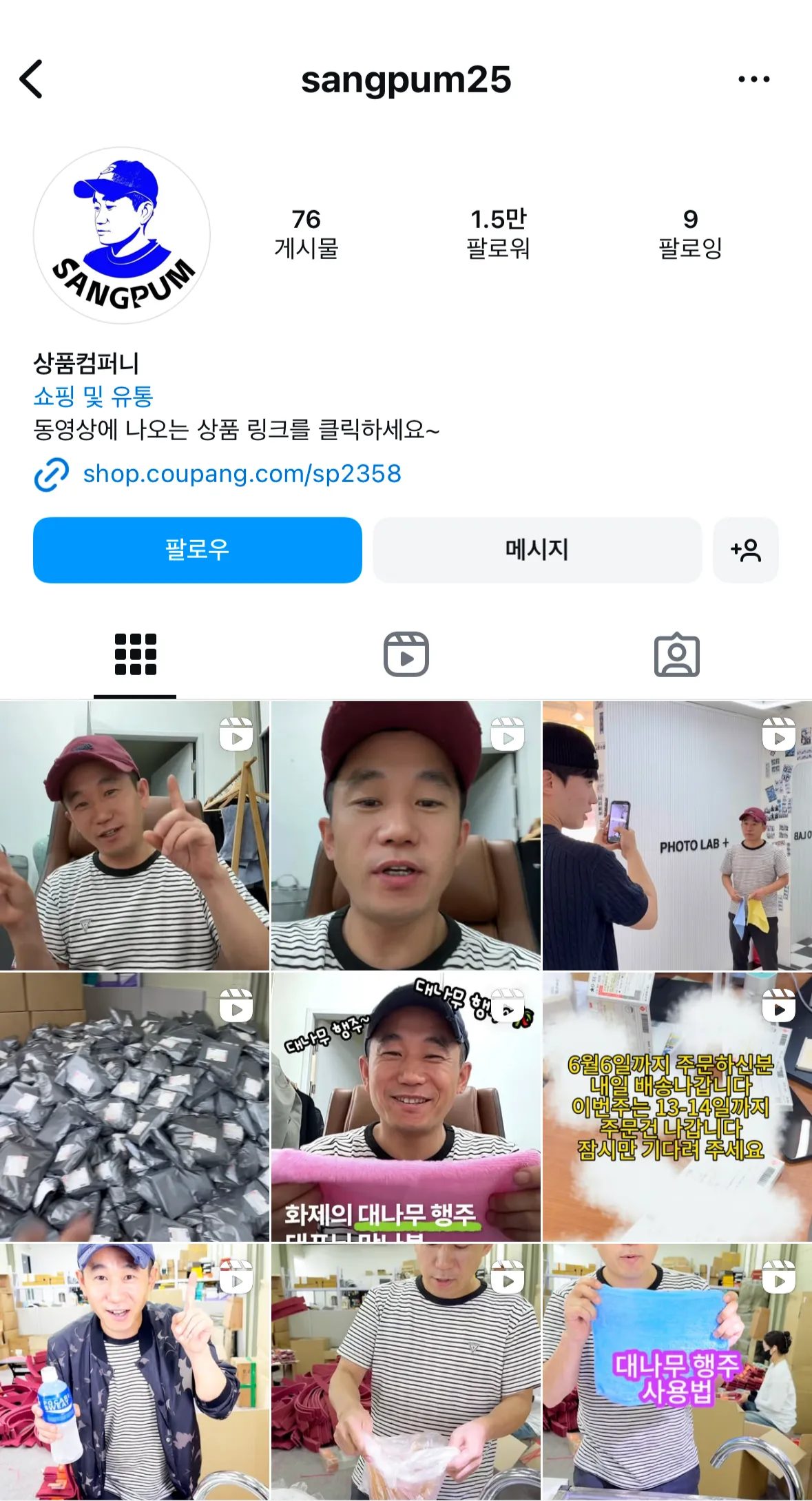View the 1.5만 followers list
Viewport: 812px width, 1501px height.
point(497,234)
